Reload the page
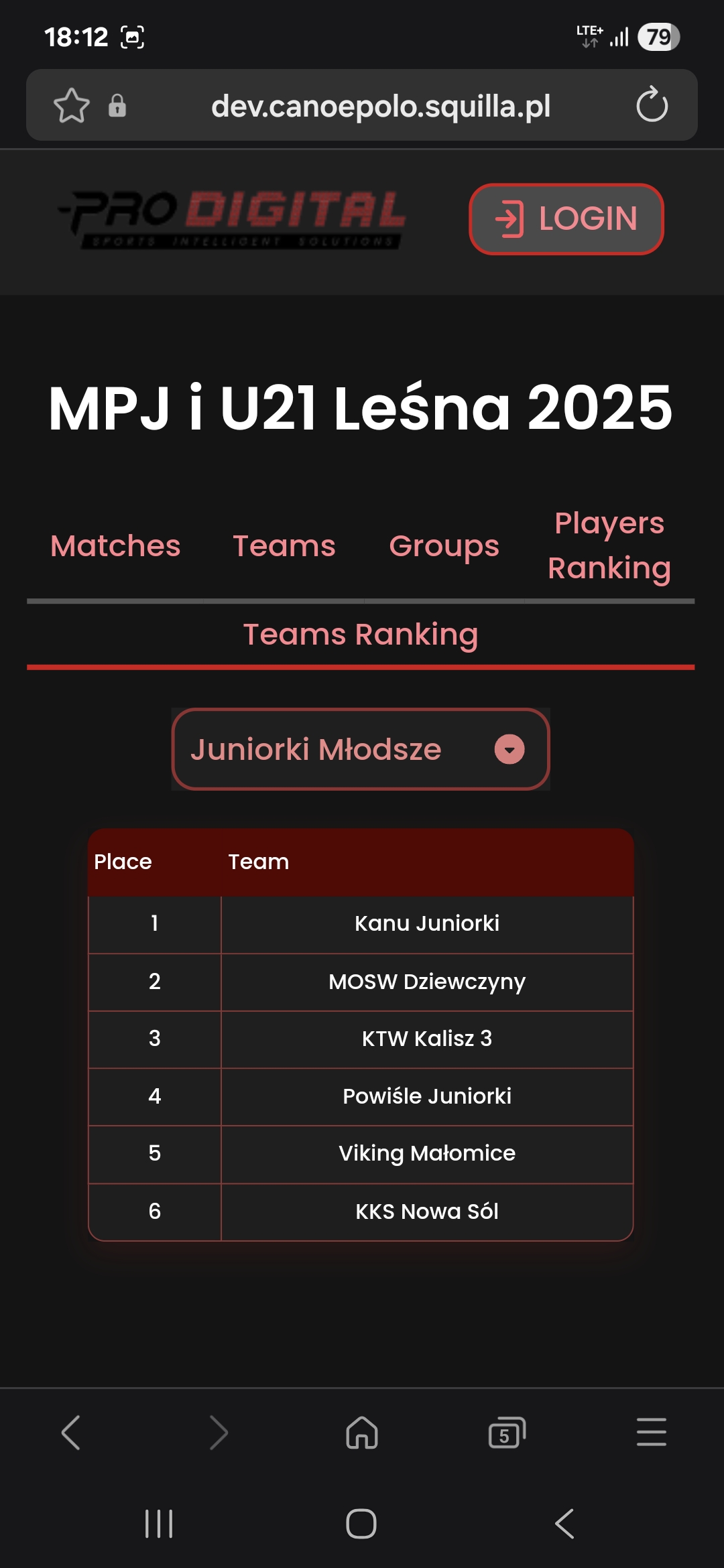Image resolution: width=724 pixels, height=1568 pixels. [652, 105]
